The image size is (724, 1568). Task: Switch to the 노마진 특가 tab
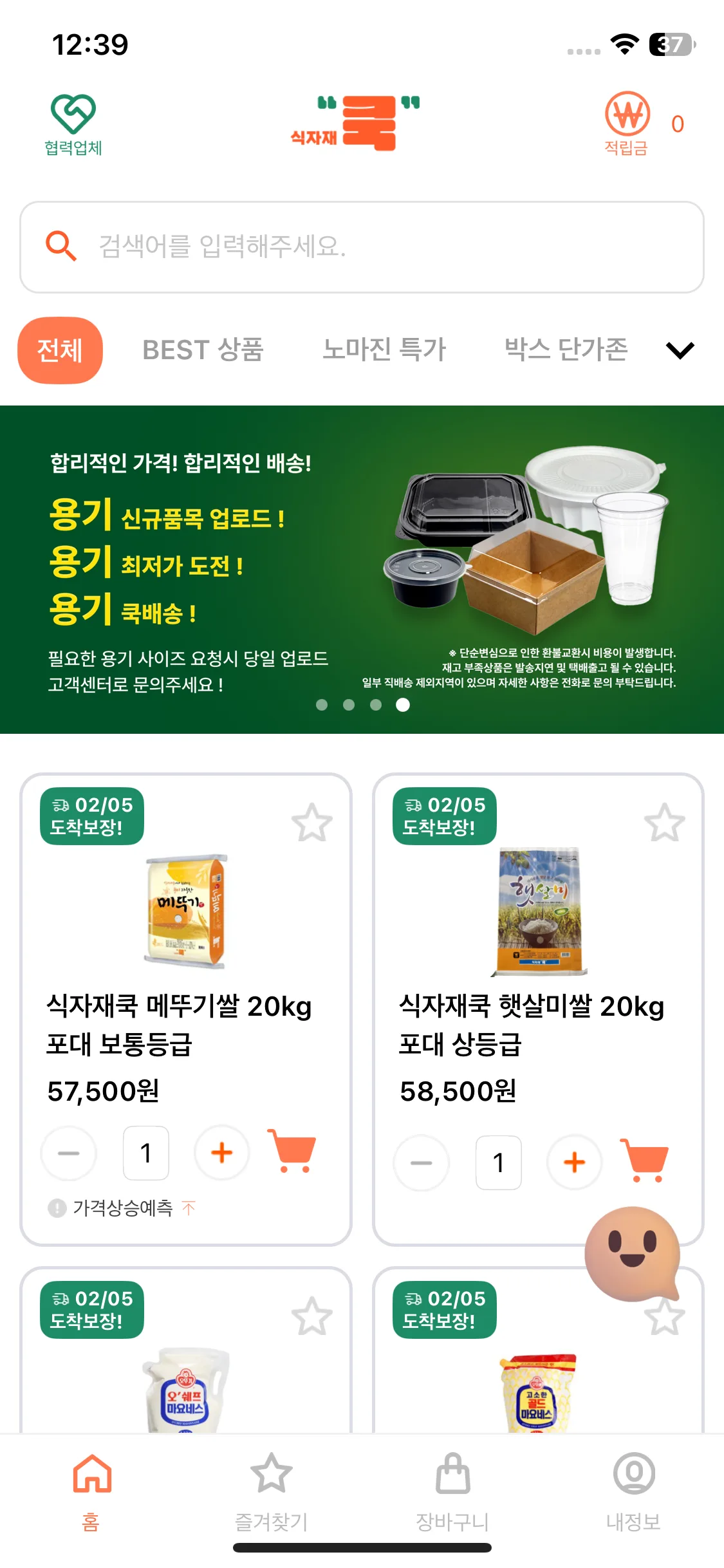click(384, 350)
